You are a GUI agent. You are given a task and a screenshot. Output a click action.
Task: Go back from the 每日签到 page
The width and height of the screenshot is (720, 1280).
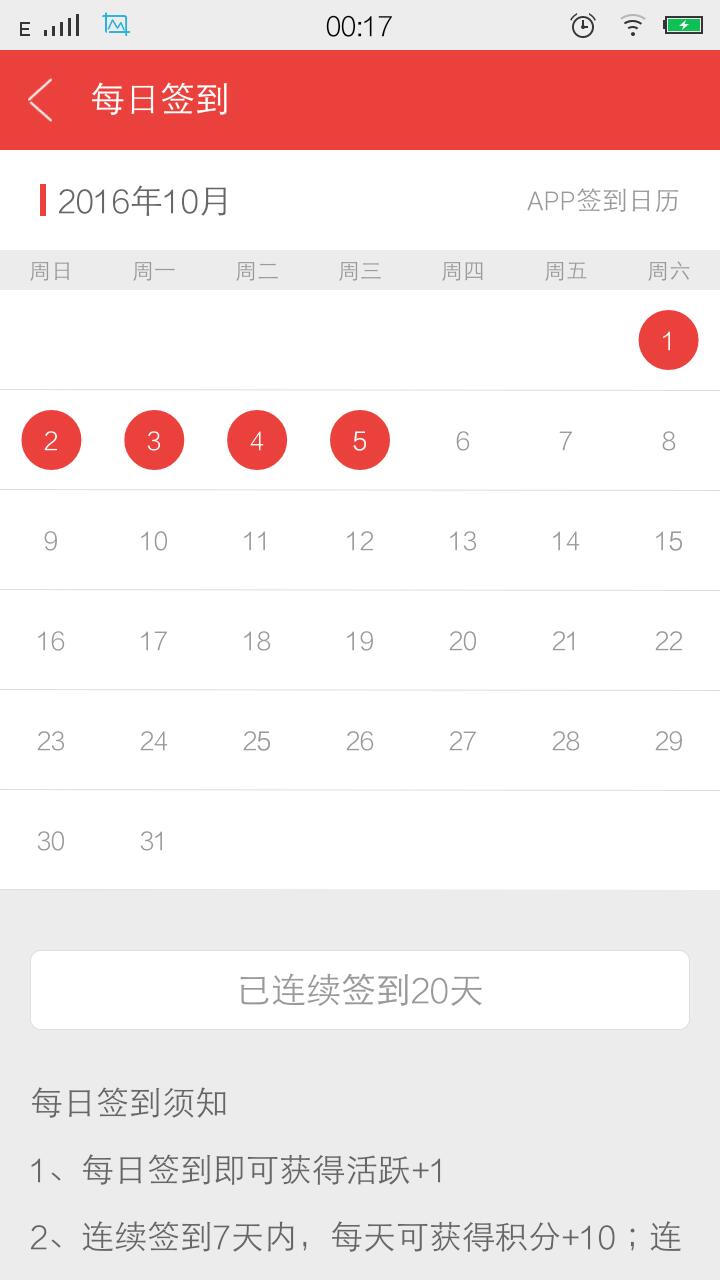tap(40, 100)
